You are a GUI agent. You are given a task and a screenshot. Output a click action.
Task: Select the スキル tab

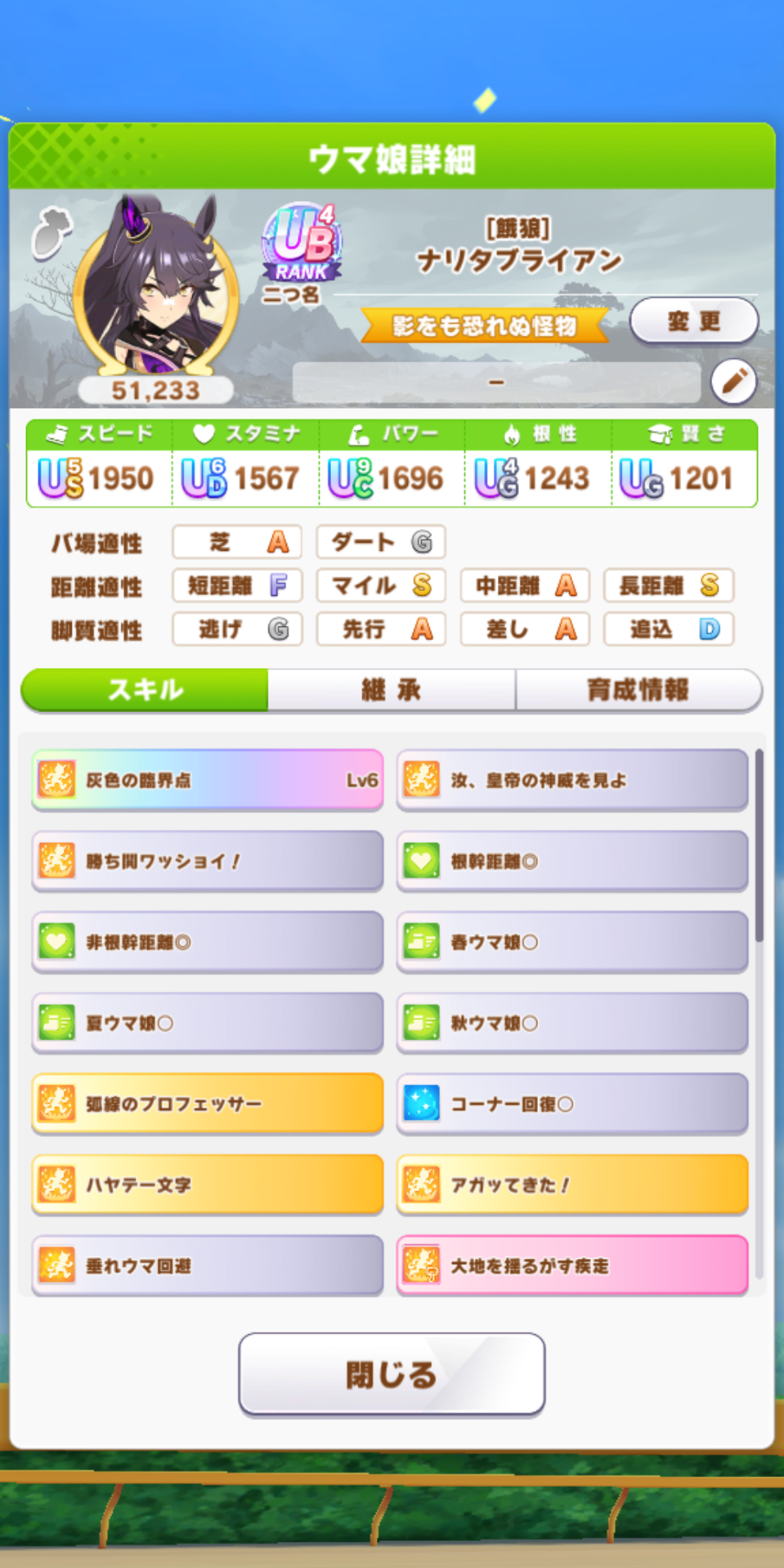(x=145, y=690)
